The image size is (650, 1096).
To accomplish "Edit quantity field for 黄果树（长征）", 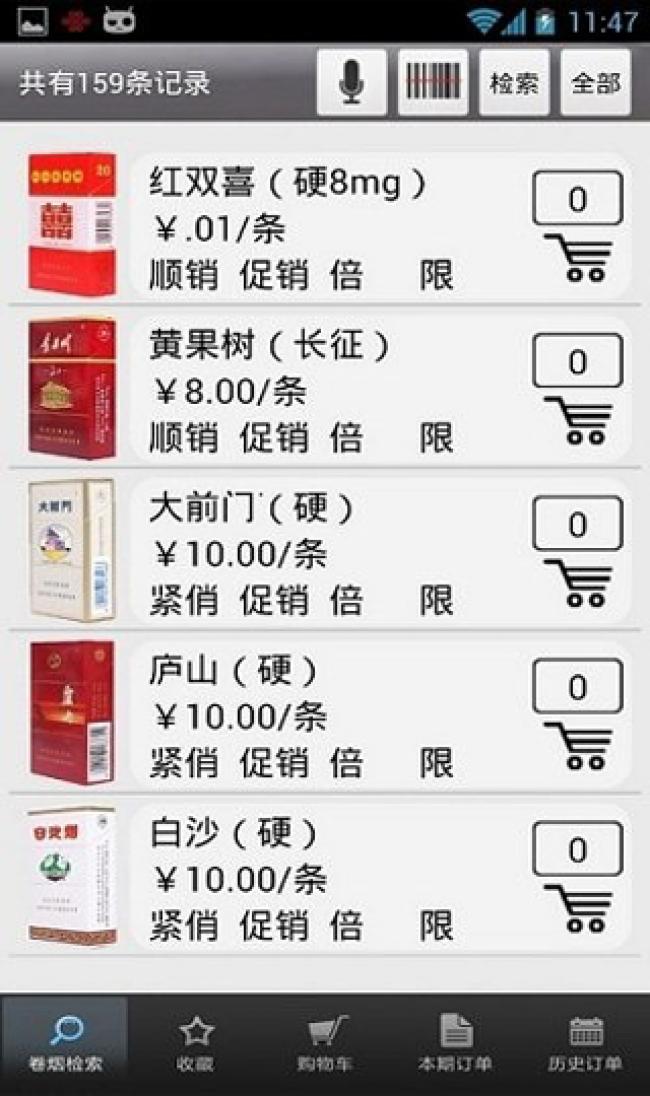I will 577,362.
